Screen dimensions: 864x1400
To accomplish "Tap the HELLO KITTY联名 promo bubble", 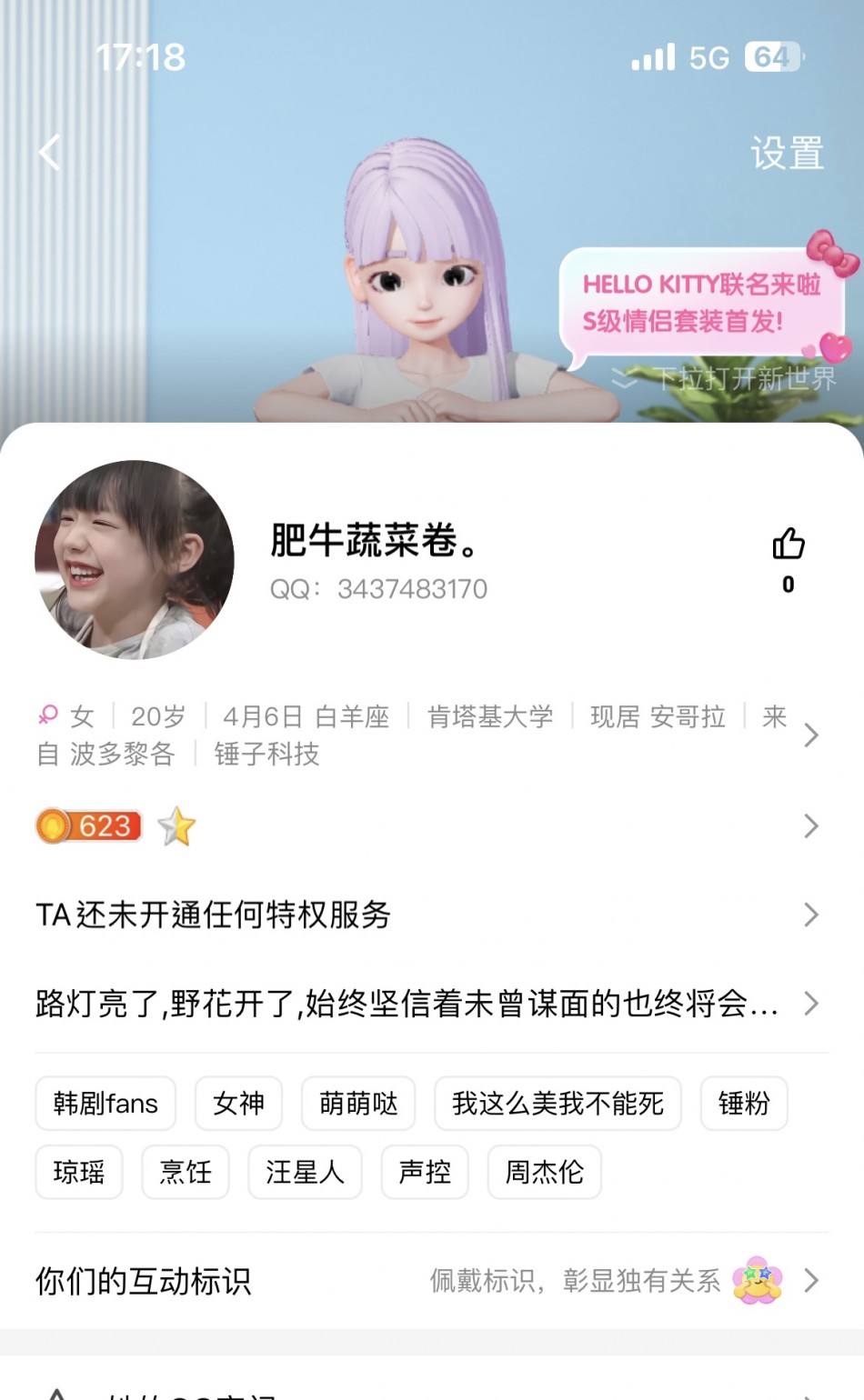I will click(x=700, y=304).
